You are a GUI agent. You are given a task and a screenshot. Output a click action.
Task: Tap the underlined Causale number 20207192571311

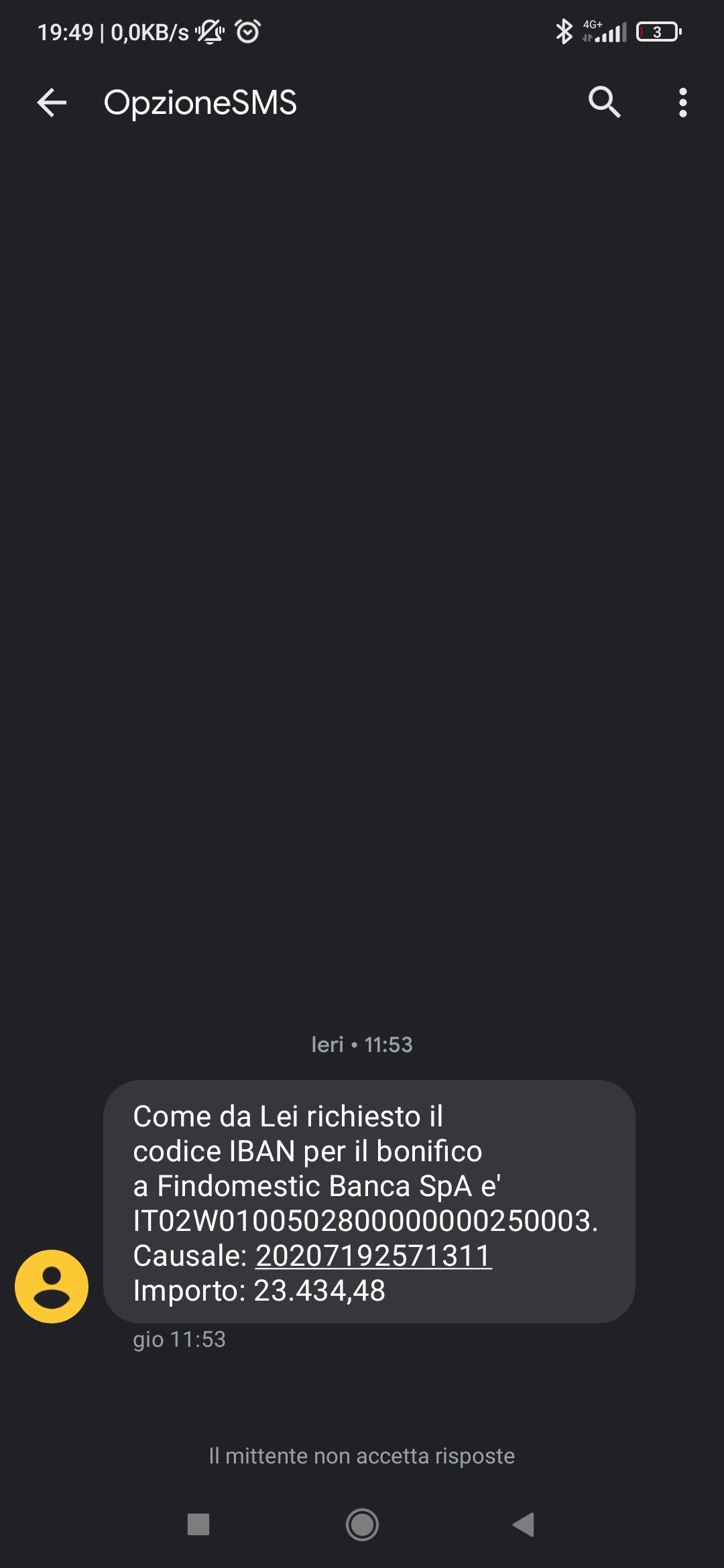click(x=373, y=1256)
